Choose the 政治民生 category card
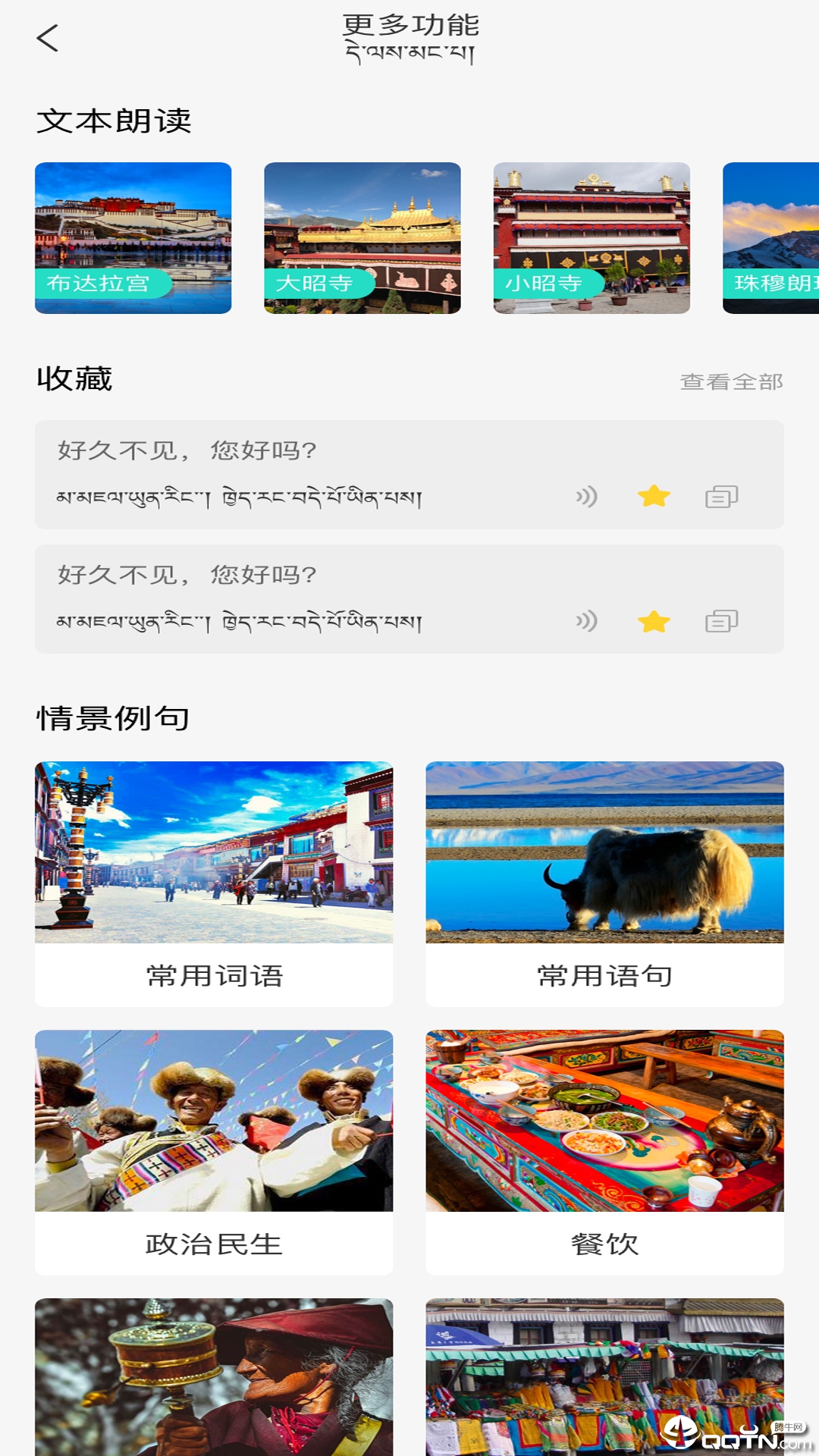This screenshot has height=1456, width=819. 214,1151
